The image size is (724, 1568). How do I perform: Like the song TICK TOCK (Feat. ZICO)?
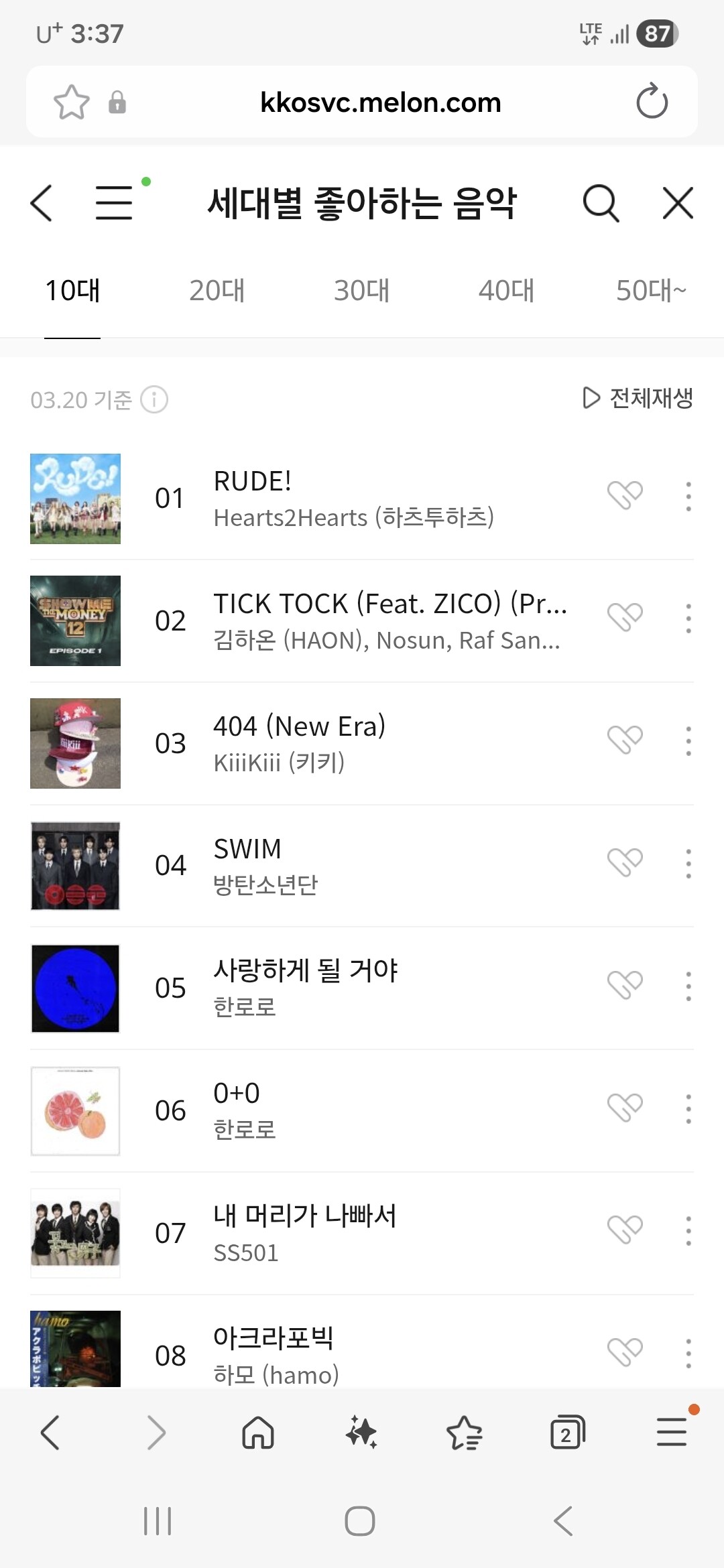pyautogui.click(x=625, y=618)
